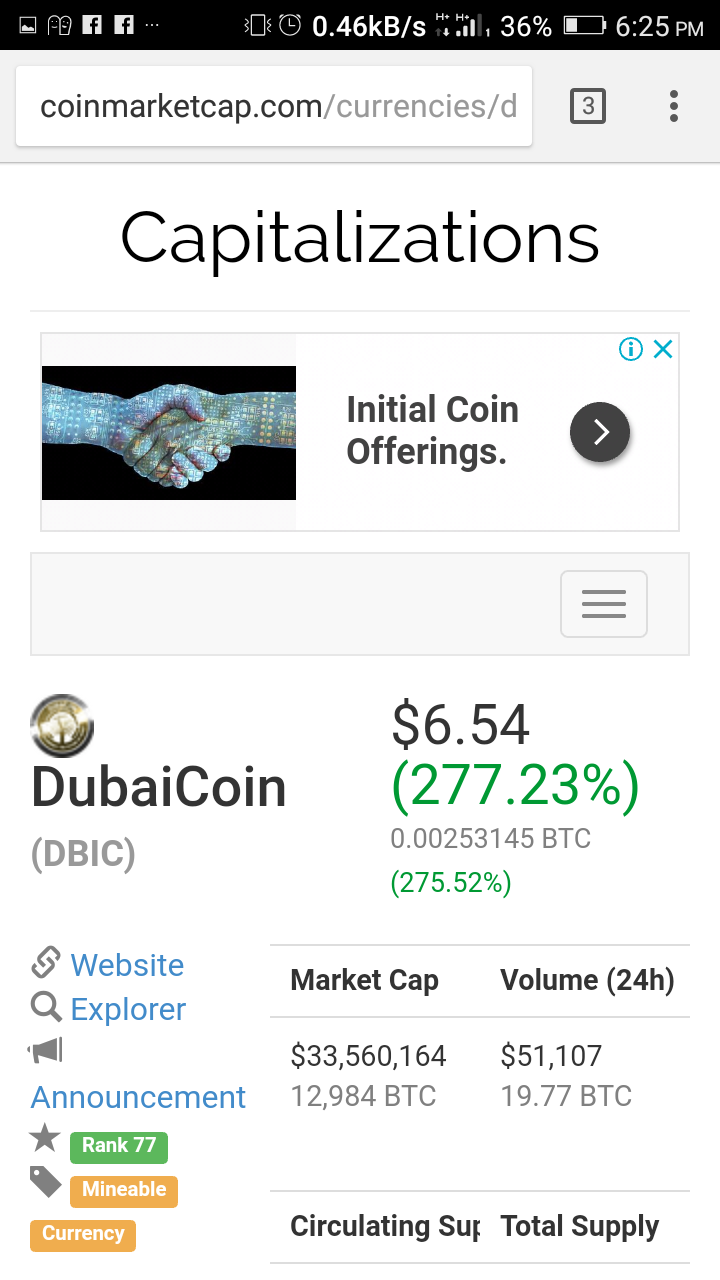Viewport: 720px width, 1280px height.
Task: Open the Announcement link
Action: point(138,1097)
